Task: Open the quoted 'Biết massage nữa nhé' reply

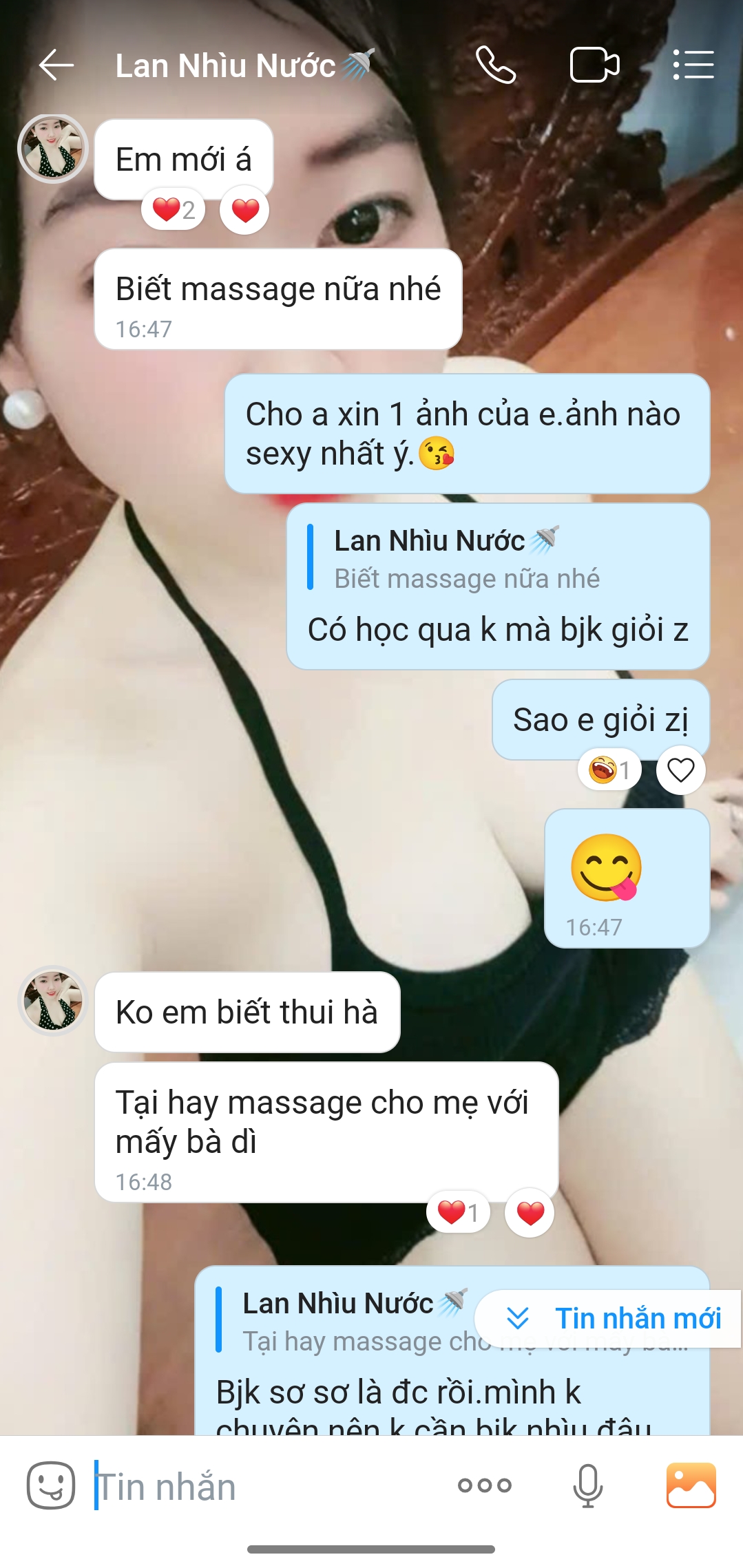Action: coord(467,559)
